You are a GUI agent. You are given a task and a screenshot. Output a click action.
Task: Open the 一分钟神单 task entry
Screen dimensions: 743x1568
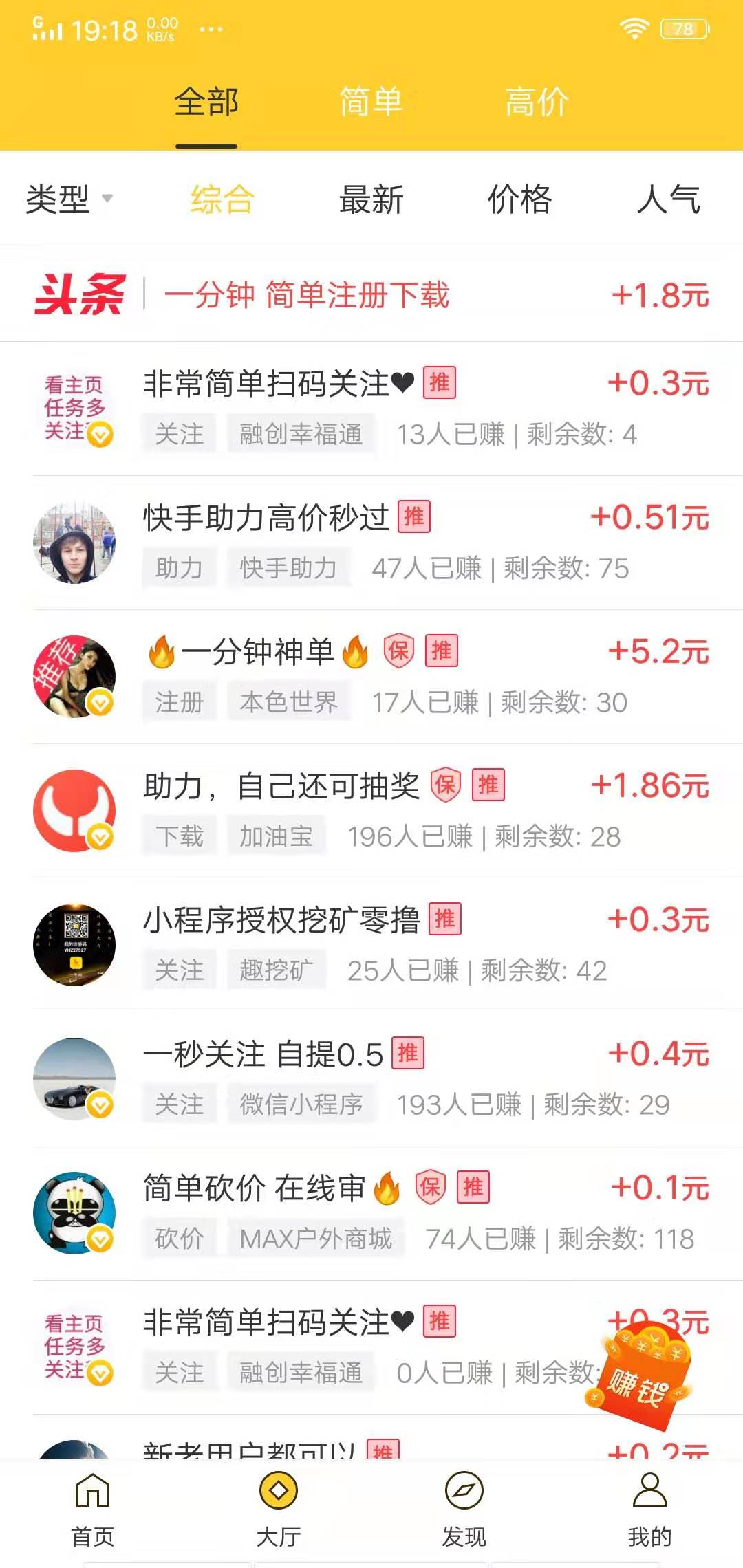[x=371, y=674]
